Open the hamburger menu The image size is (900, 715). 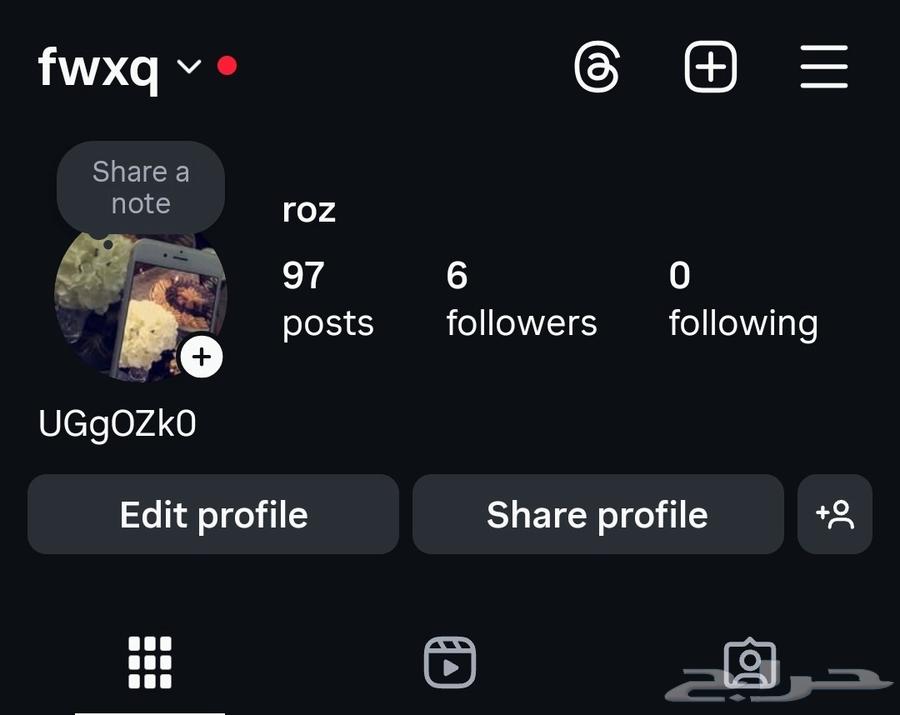pos(824,68)
